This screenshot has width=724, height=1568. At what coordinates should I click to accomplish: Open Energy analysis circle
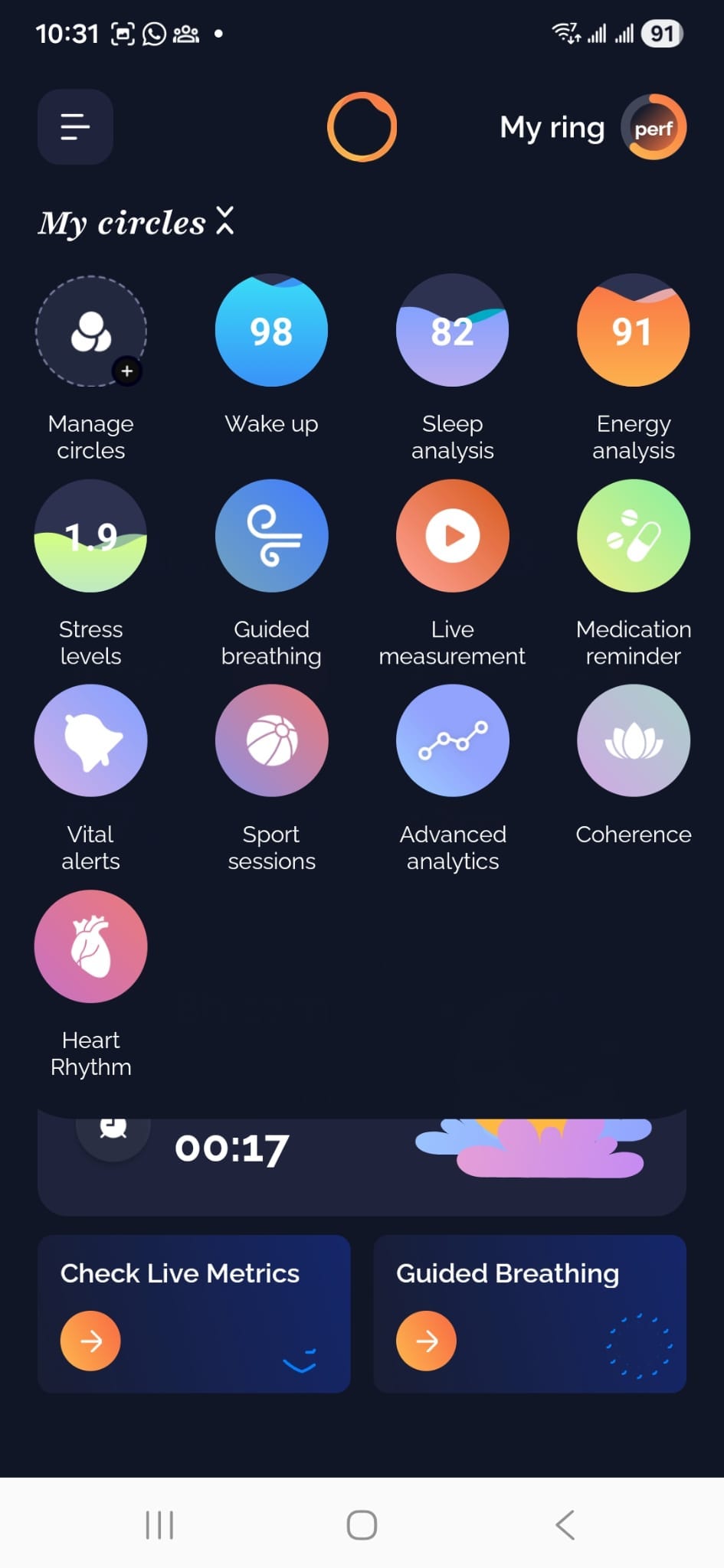pyautogui.click(x=633, y=331)
